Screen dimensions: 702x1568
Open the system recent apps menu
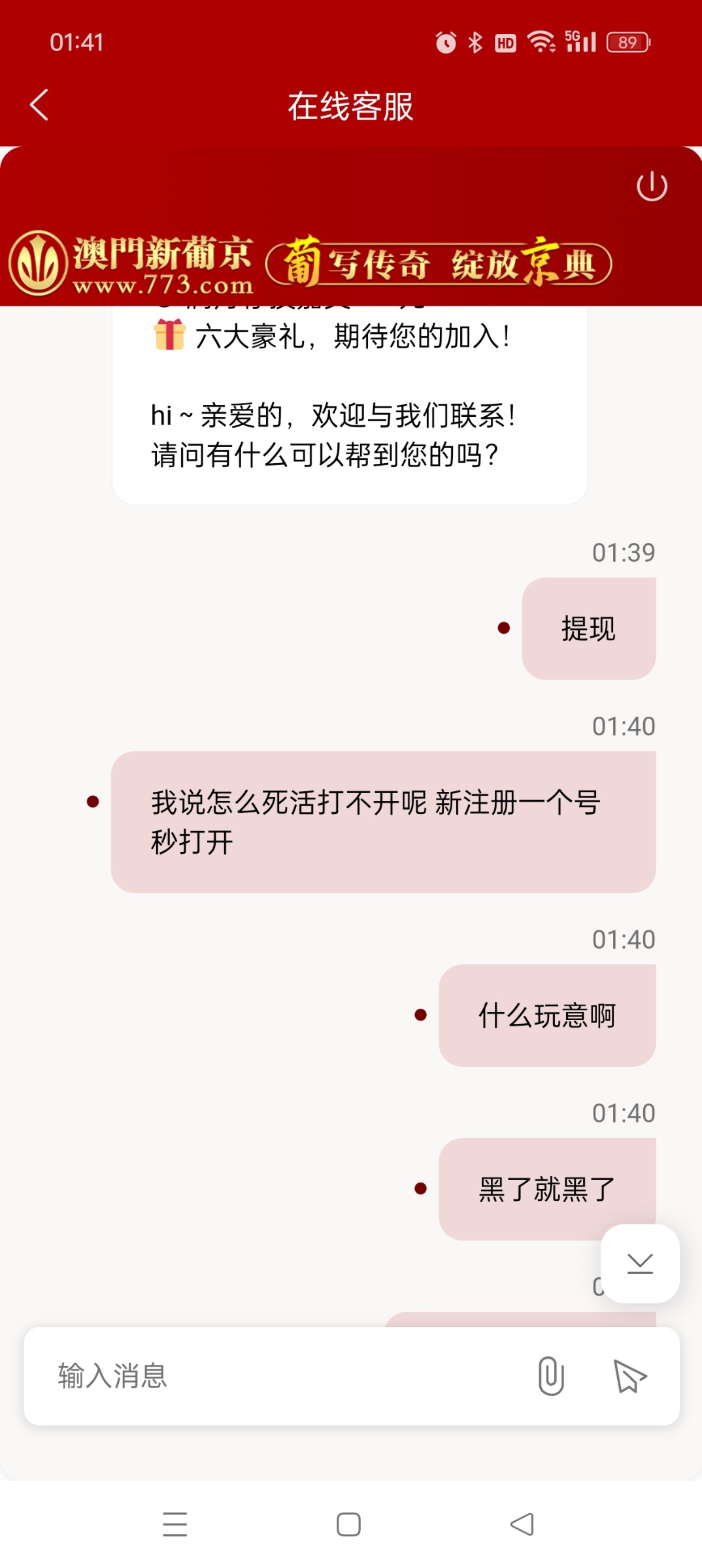[175, 1524]
